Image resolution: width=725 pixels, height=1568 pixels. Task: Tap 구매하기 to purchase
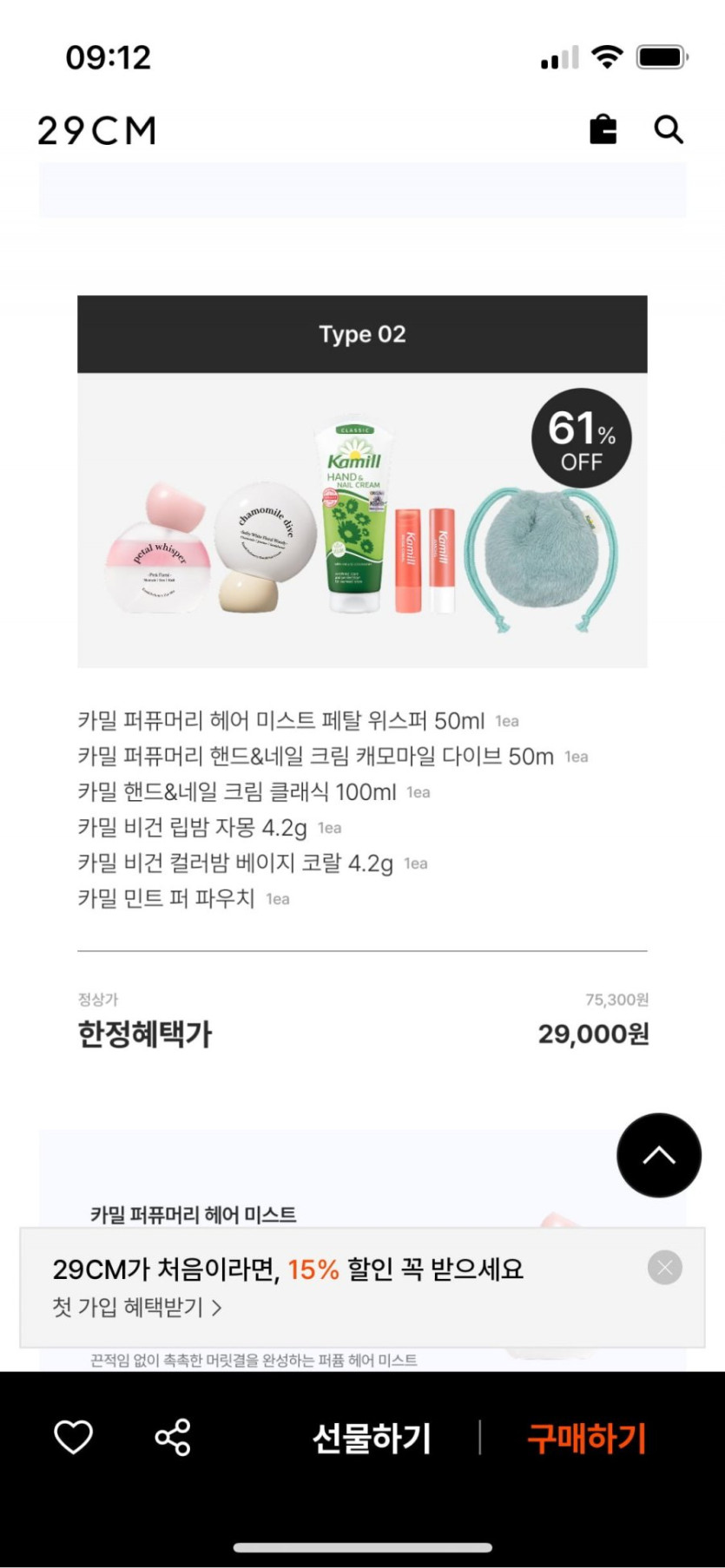pyautogui.click(x=587, y=1438)
